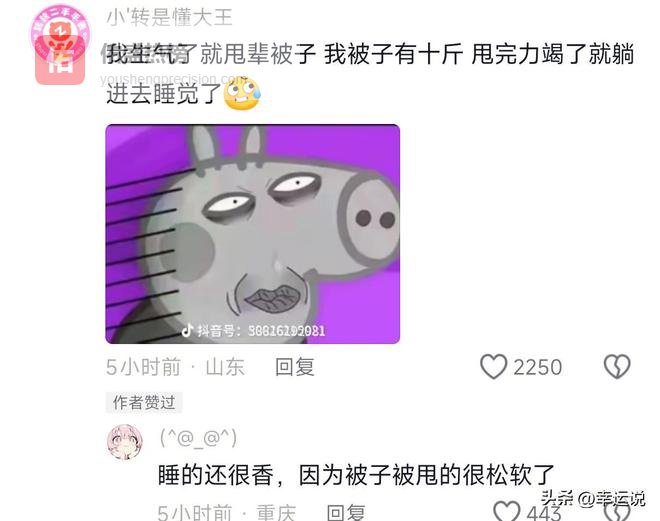
Task: Dislike the comment with 2250 likes
Action: (x=617, y=367)
